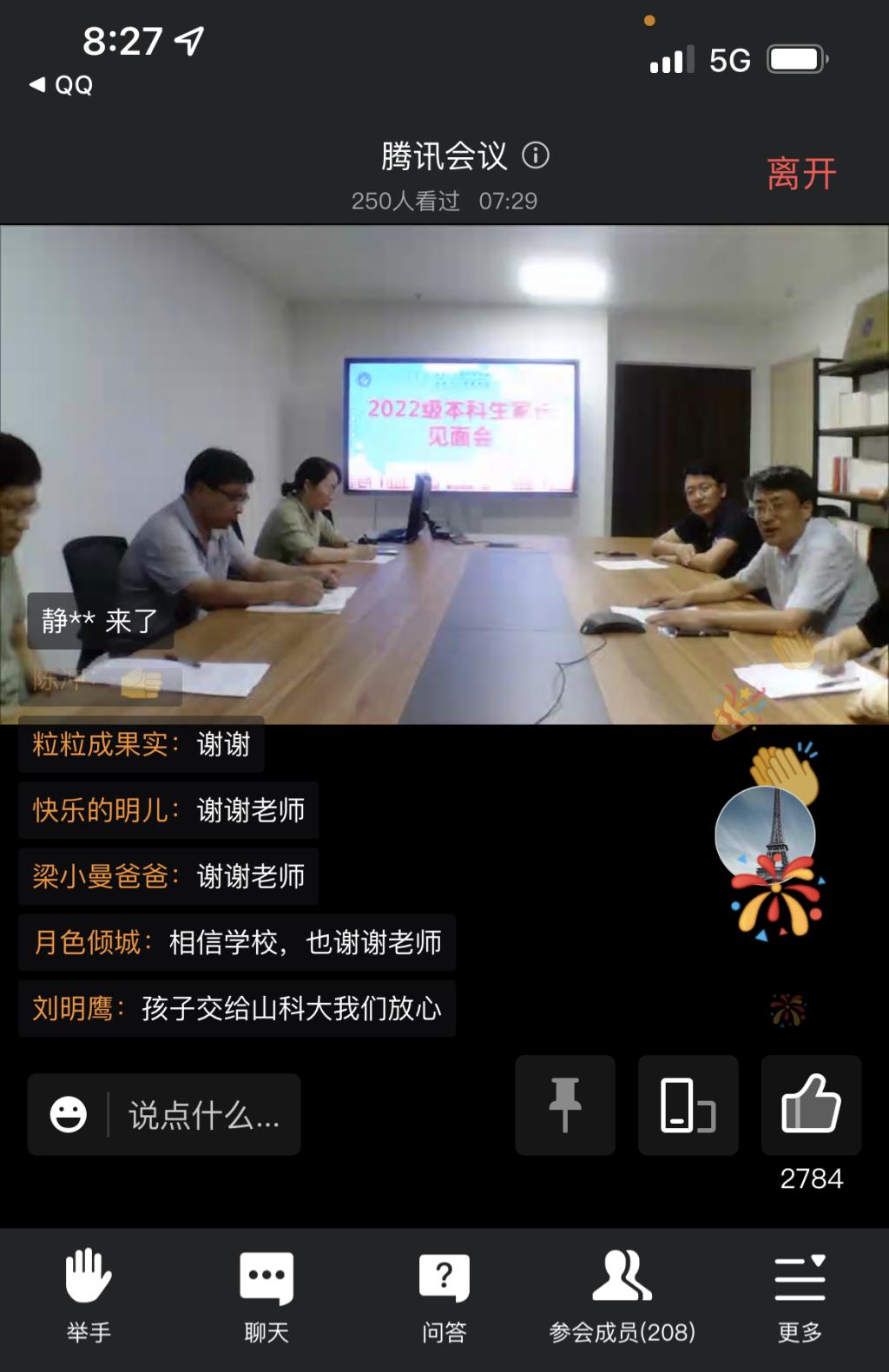This screenshot has width=889, height=1372.
Task: Leave the meeting via 离开
Action: coord(800,174)
